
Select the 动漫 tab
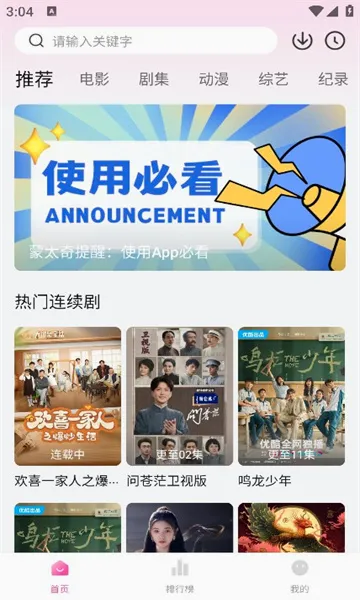coord(213,79)
